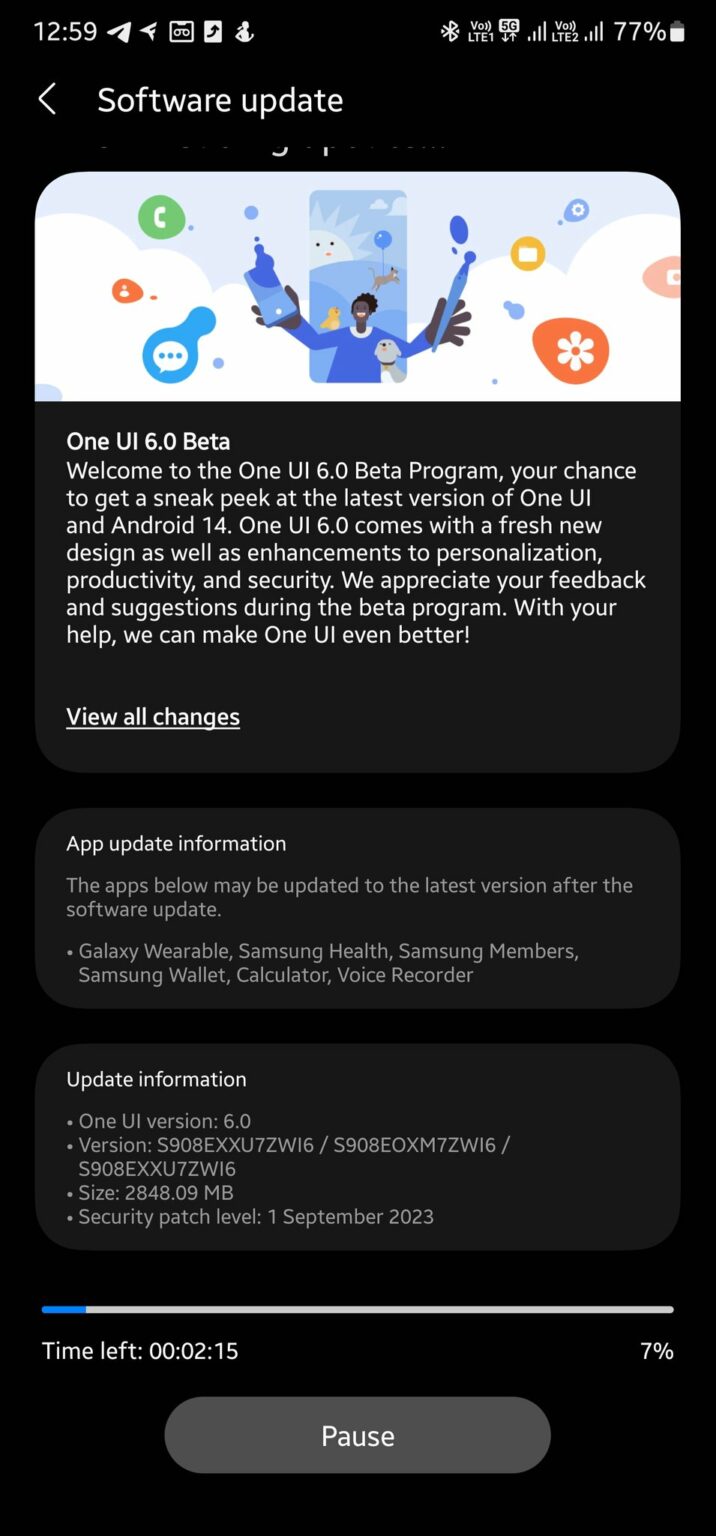Pause the update download
Image resolution: width=716 pixels, height=1536 pixels.
click(357, 1436)
